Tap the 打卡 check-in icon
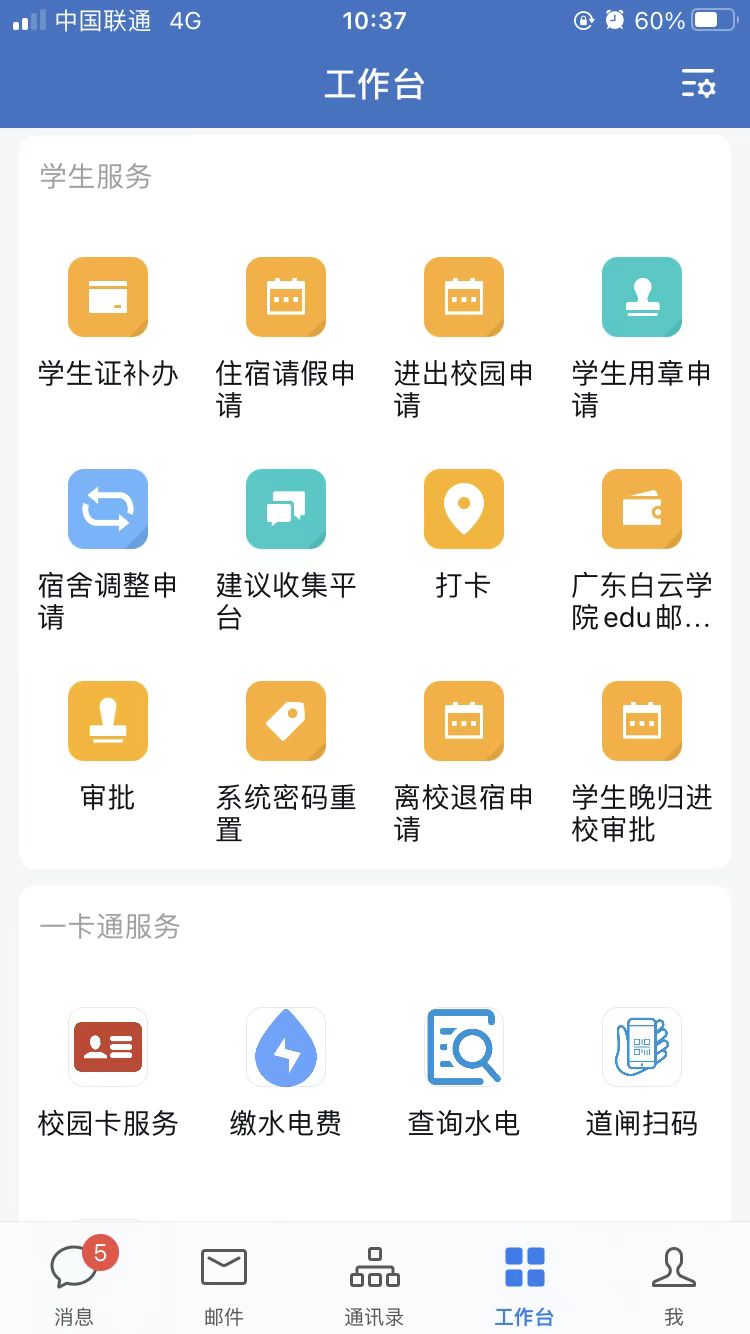Viewport: 750px width, 1334px height. point(464,509)
